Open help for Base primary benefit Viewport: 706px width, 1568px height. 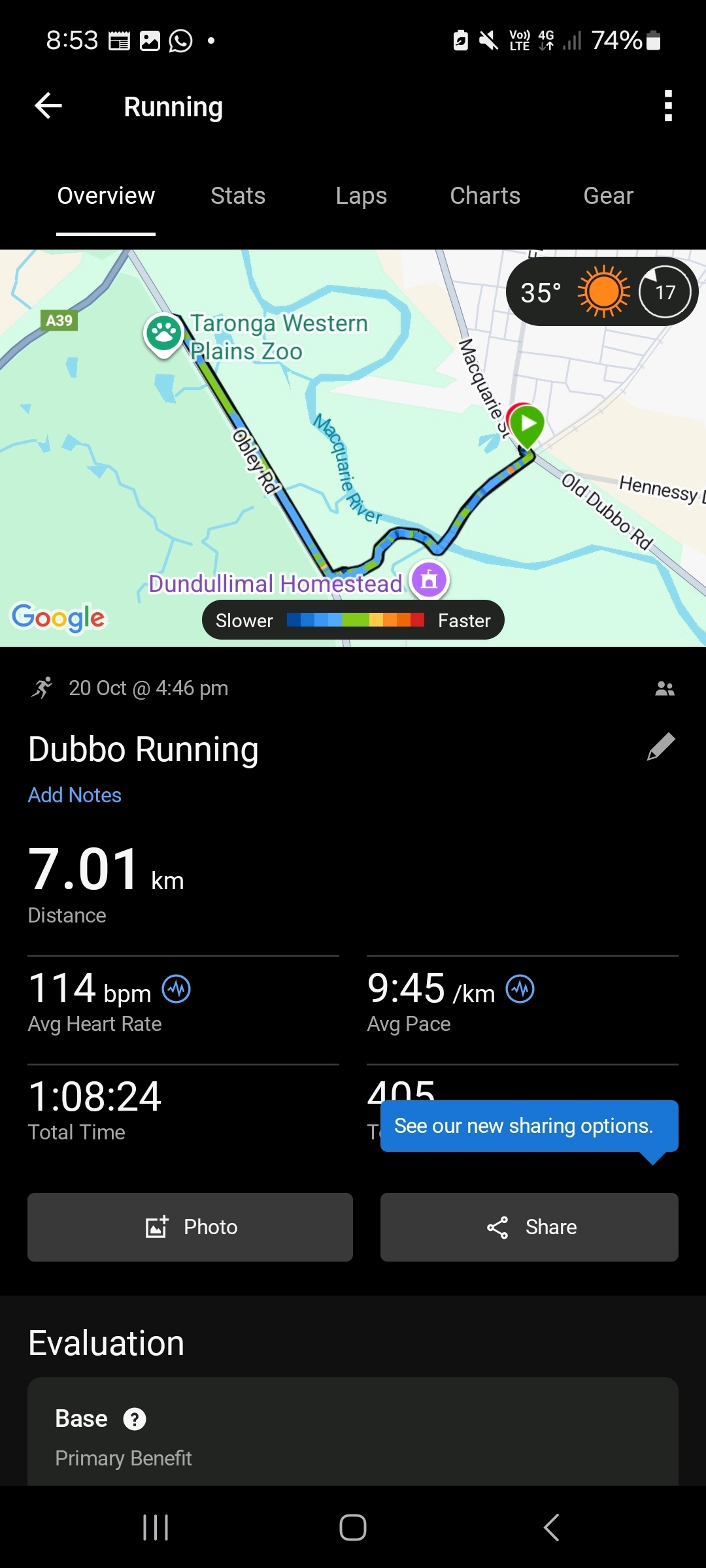135,1419
